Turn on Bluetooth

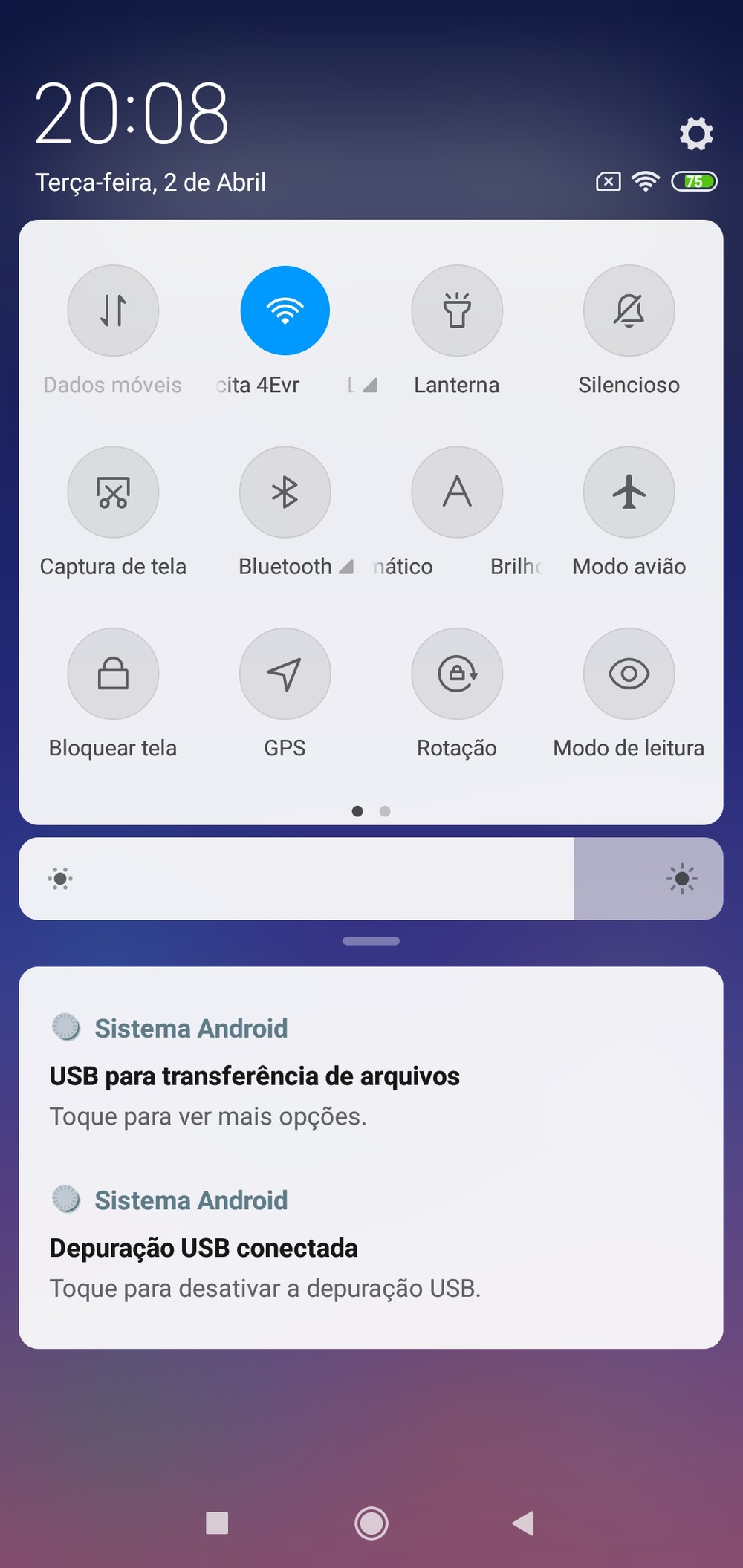click(285, 492)
